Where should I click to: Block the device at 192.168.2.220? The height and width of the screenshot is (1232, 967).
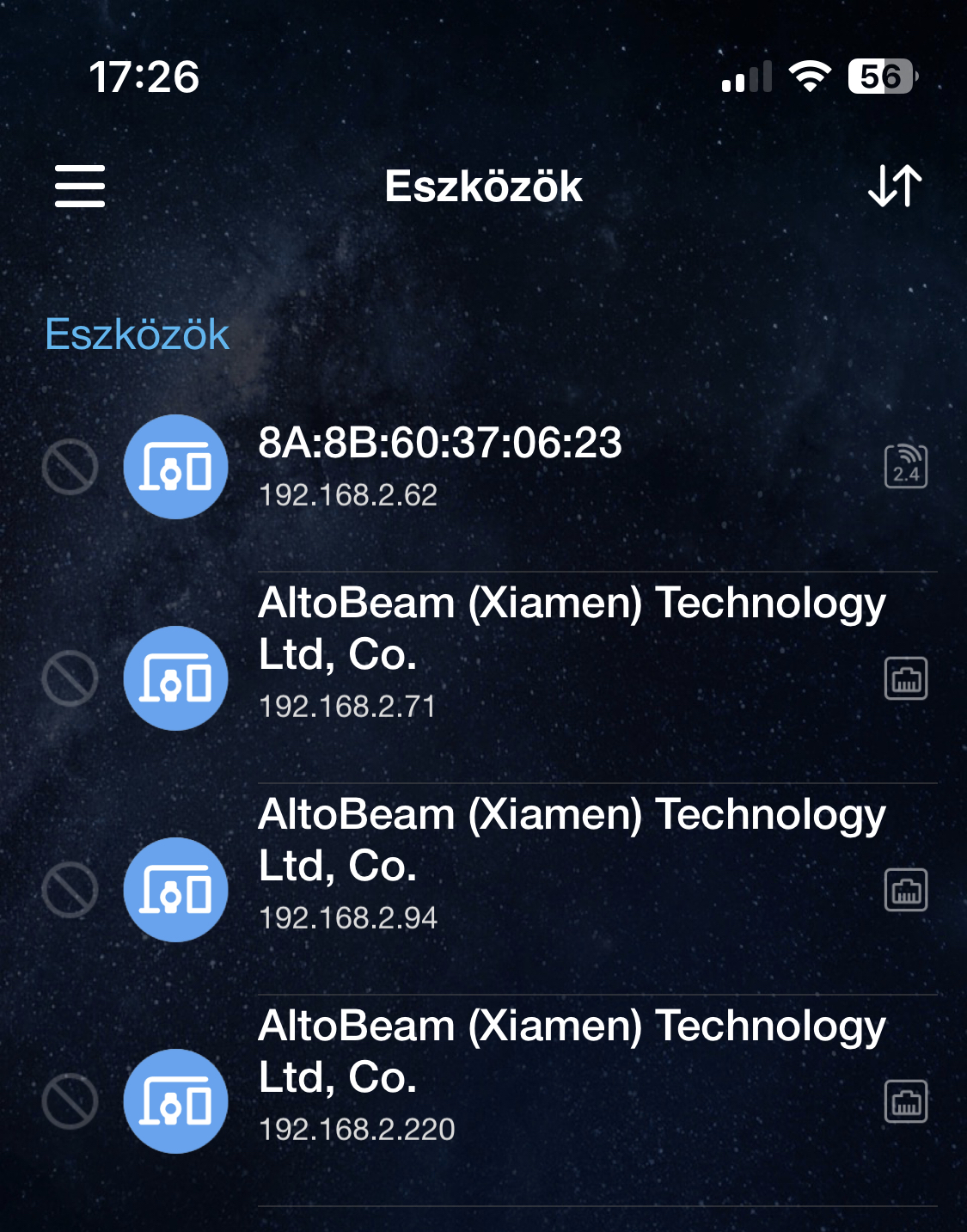(70, 1101)
